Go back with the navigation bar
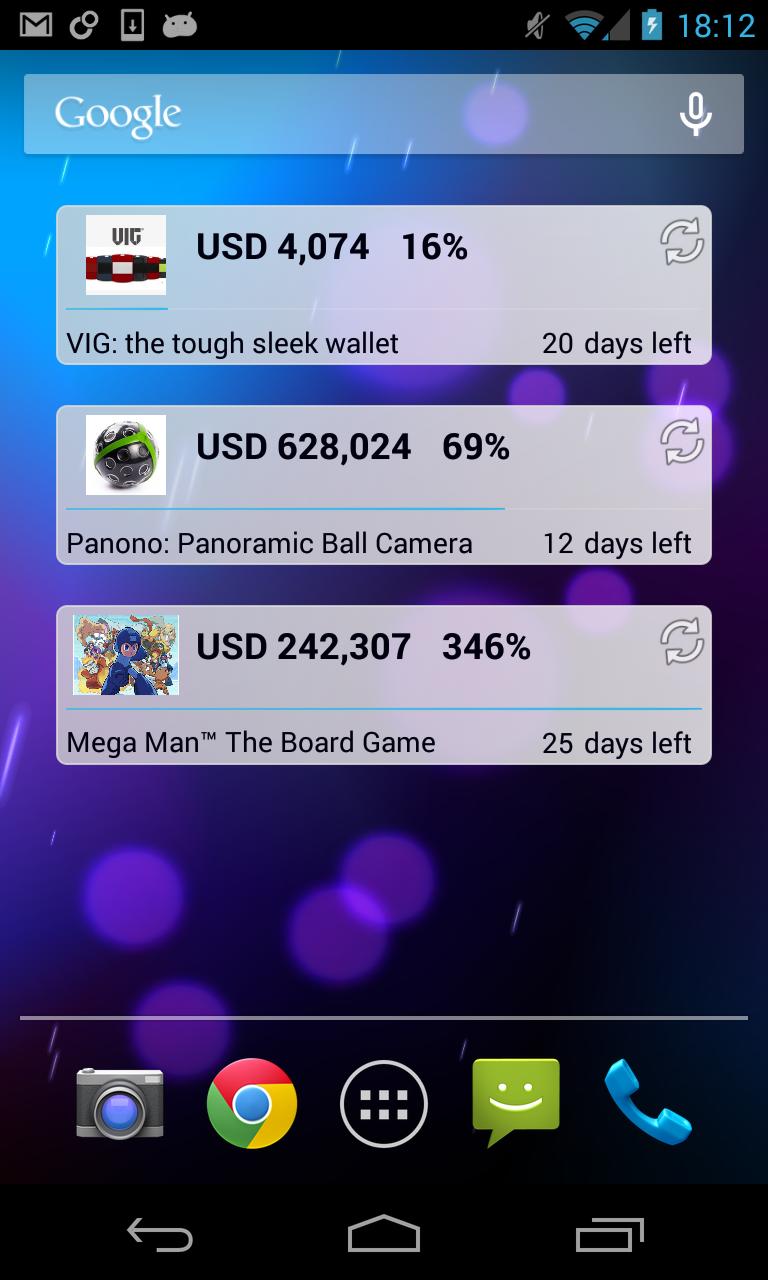Viewport: 768px width, 1280px height. [160, 1235]
